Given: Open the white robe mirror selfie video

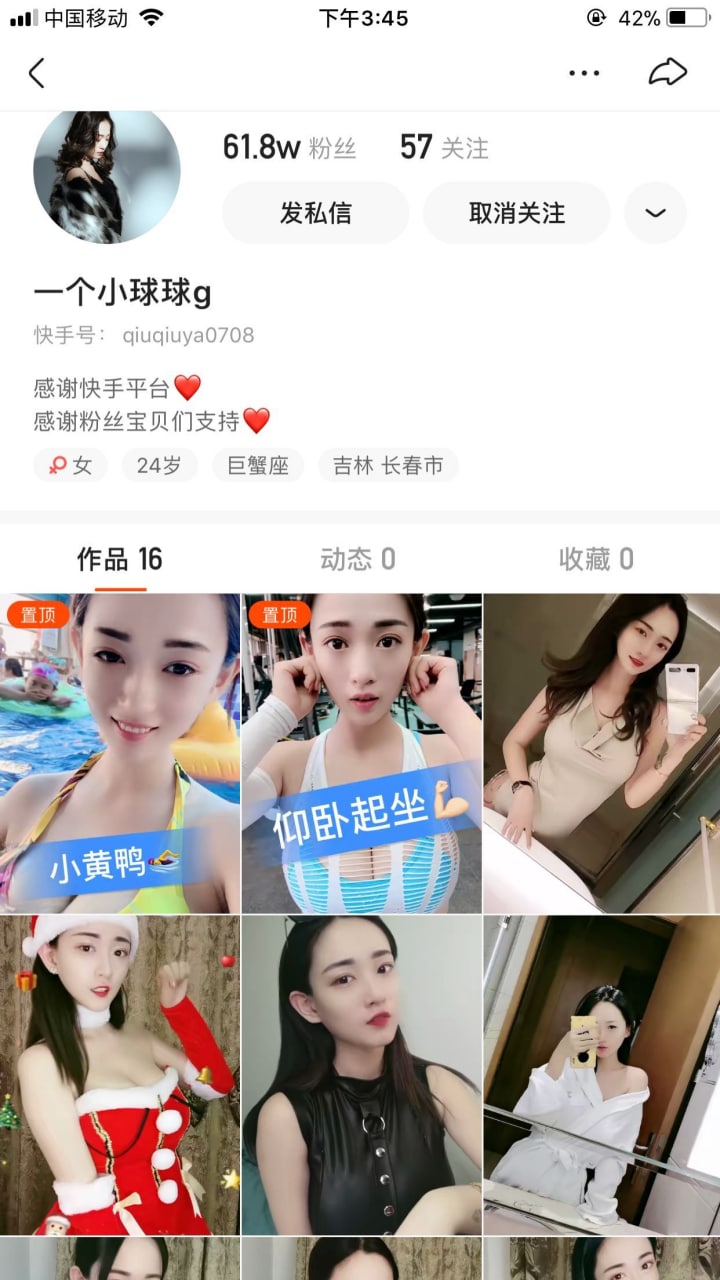Looking at the screenshot, I should tap(601, 1075).
